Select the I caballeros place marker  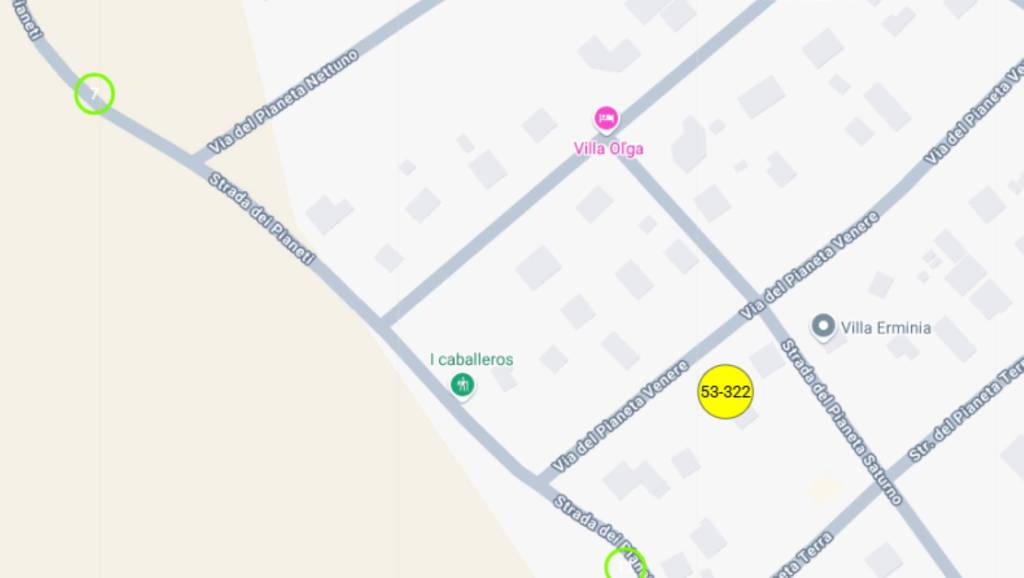coord(461,383)
